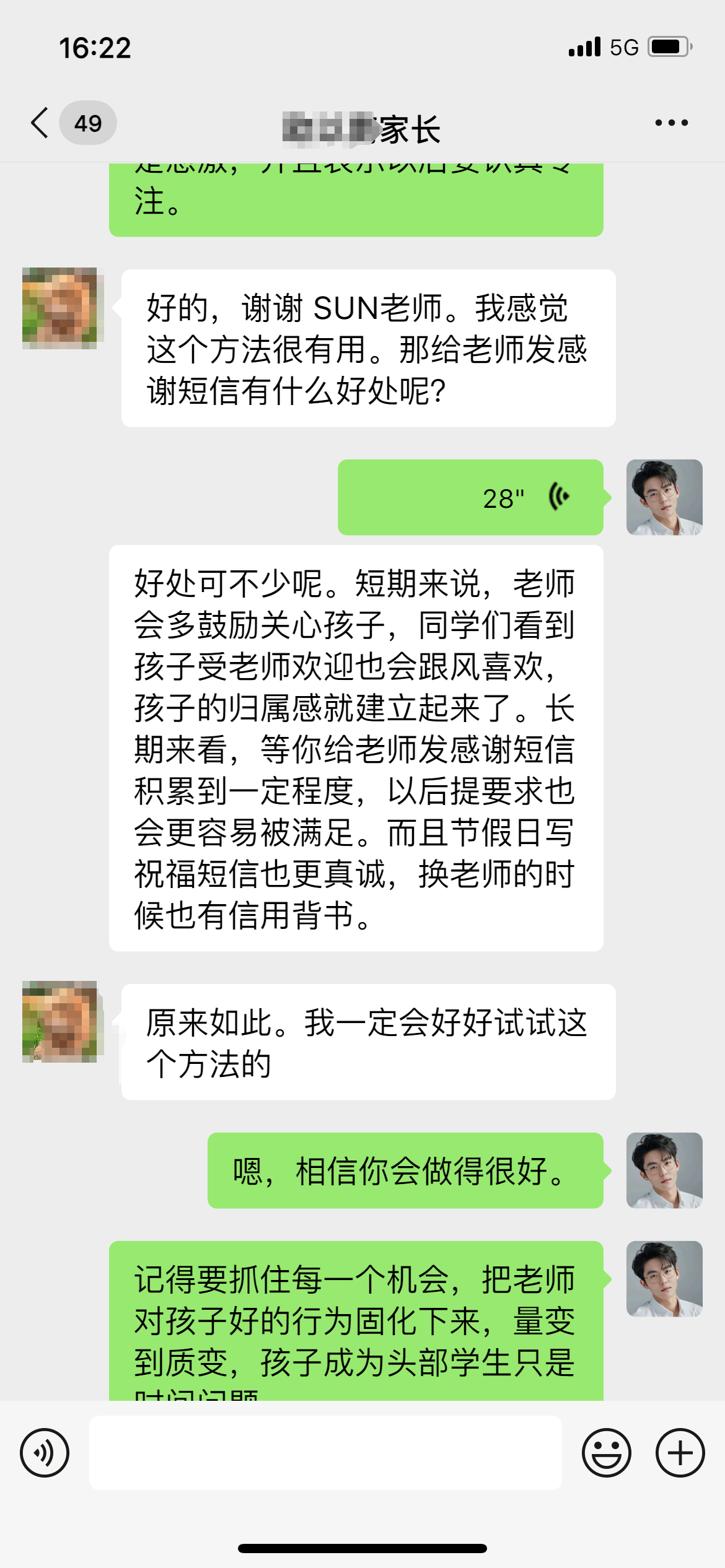
Task: Open the chat info overflow menu
Action: click(x=671, y=123)
